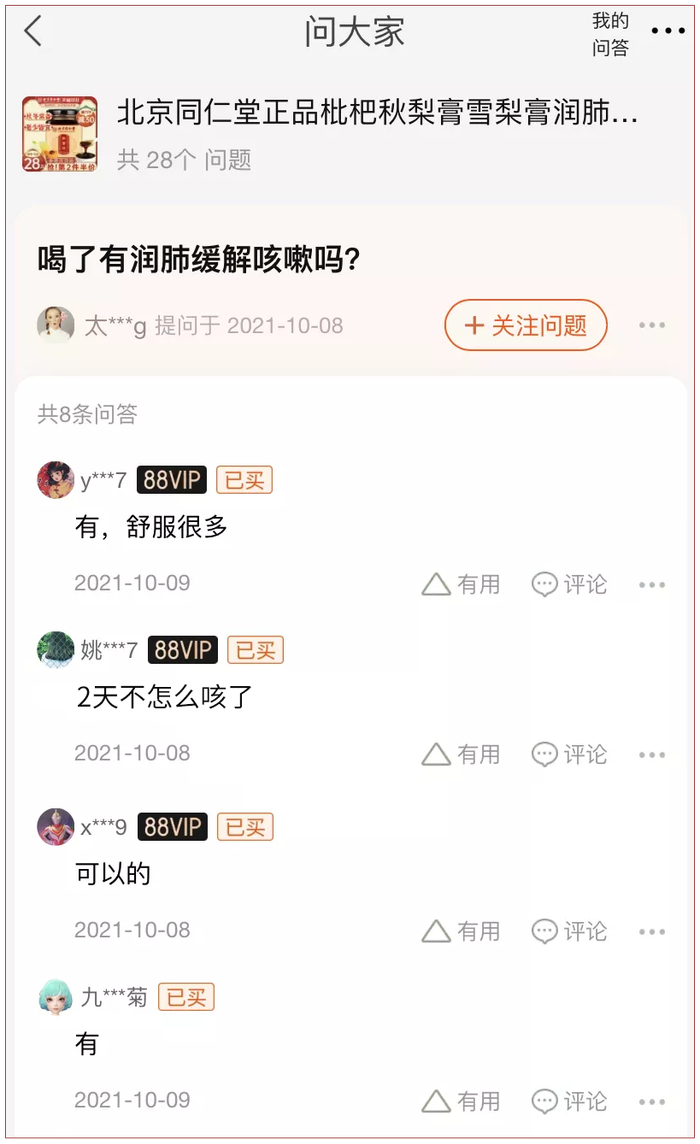Open more options for 姚***7's answer
700x1144 pixels.
[652, 755]
